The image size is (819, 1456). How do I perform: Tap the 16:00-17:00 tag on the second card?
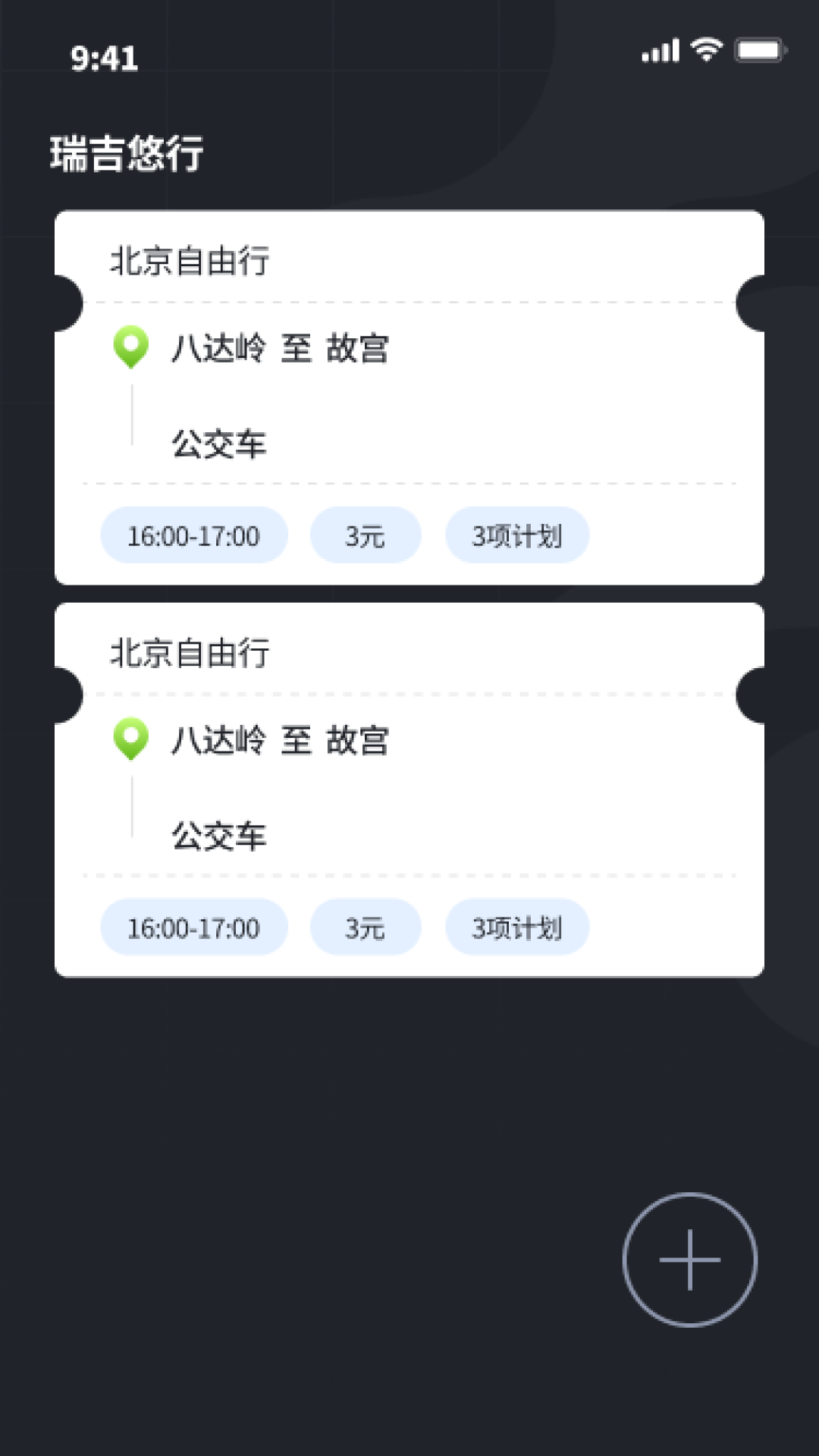coord(193,927)
